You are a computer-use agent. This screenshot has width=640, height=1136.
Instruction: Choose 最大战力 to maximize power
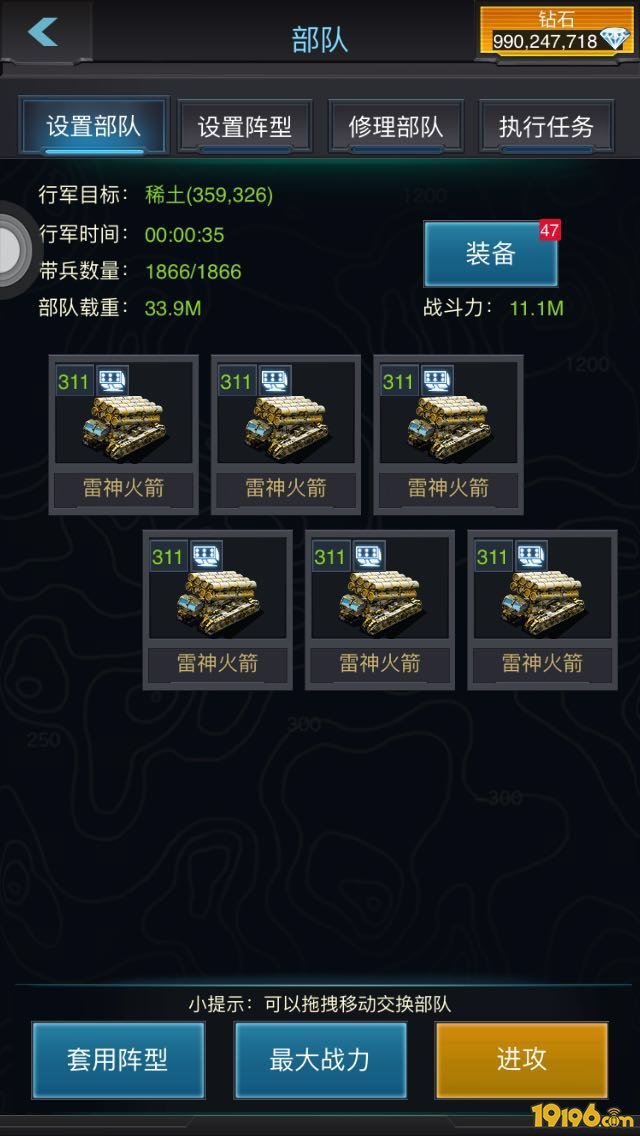click(x=320, y=1060)
